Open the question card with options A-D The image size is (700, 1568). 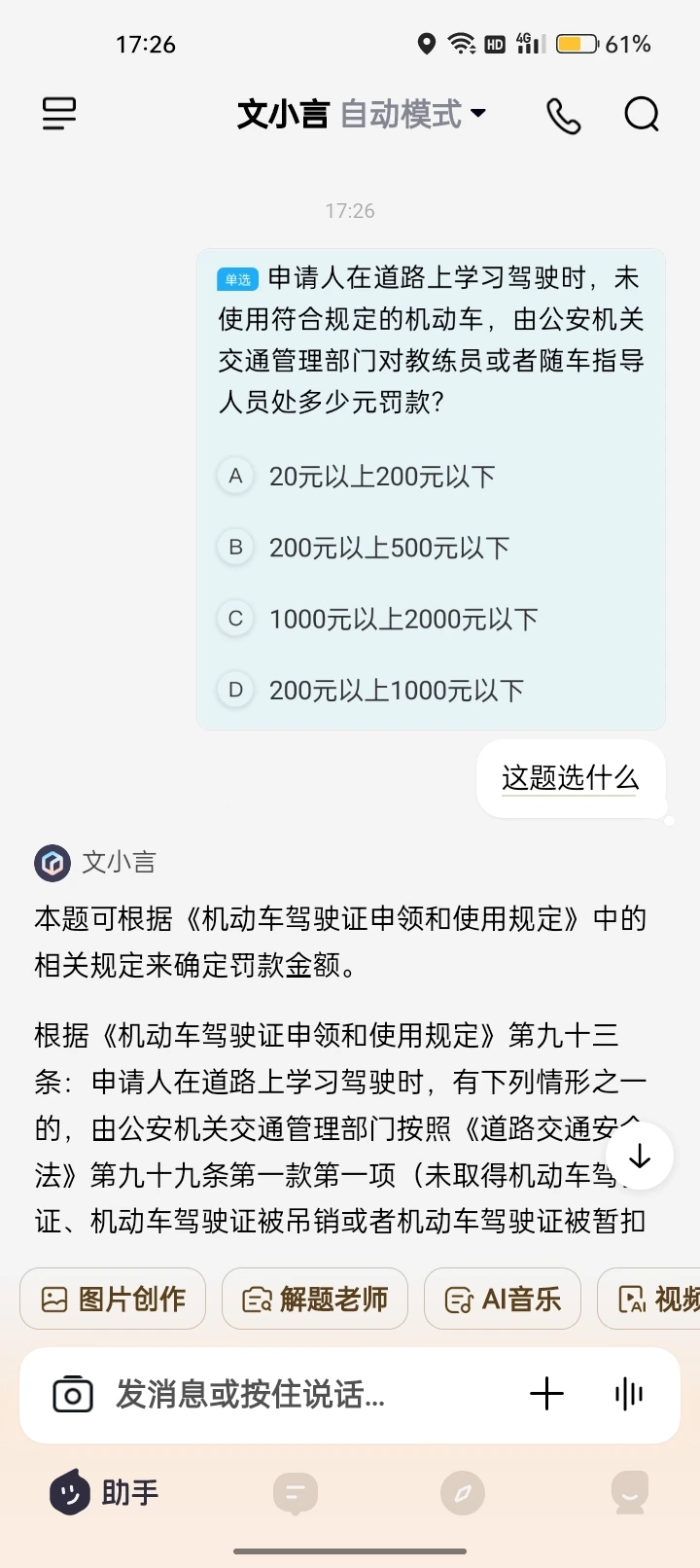[x=431, y=488]
